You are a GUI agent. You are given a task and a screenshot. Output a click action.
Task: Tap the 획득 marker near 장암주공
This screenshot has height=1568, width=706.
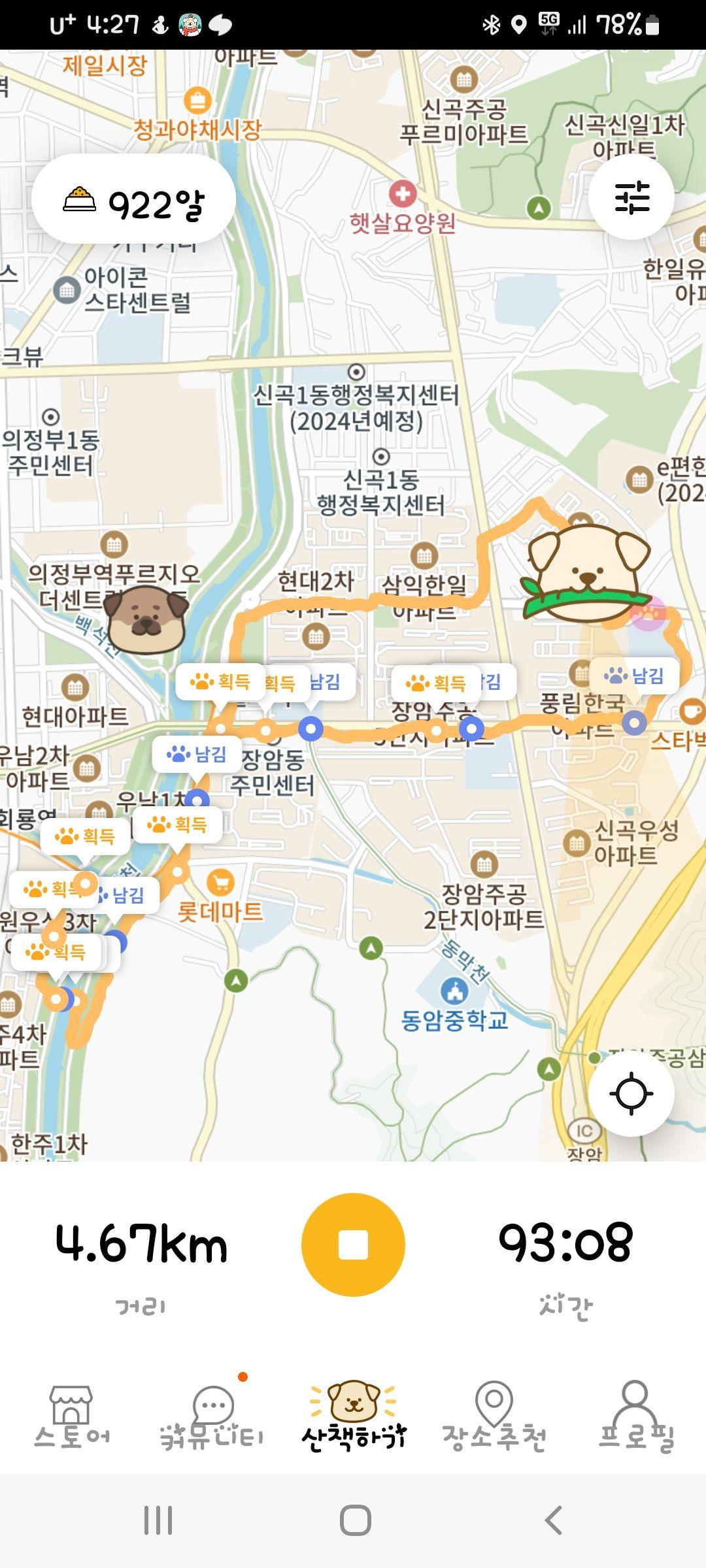coord(435,684)
